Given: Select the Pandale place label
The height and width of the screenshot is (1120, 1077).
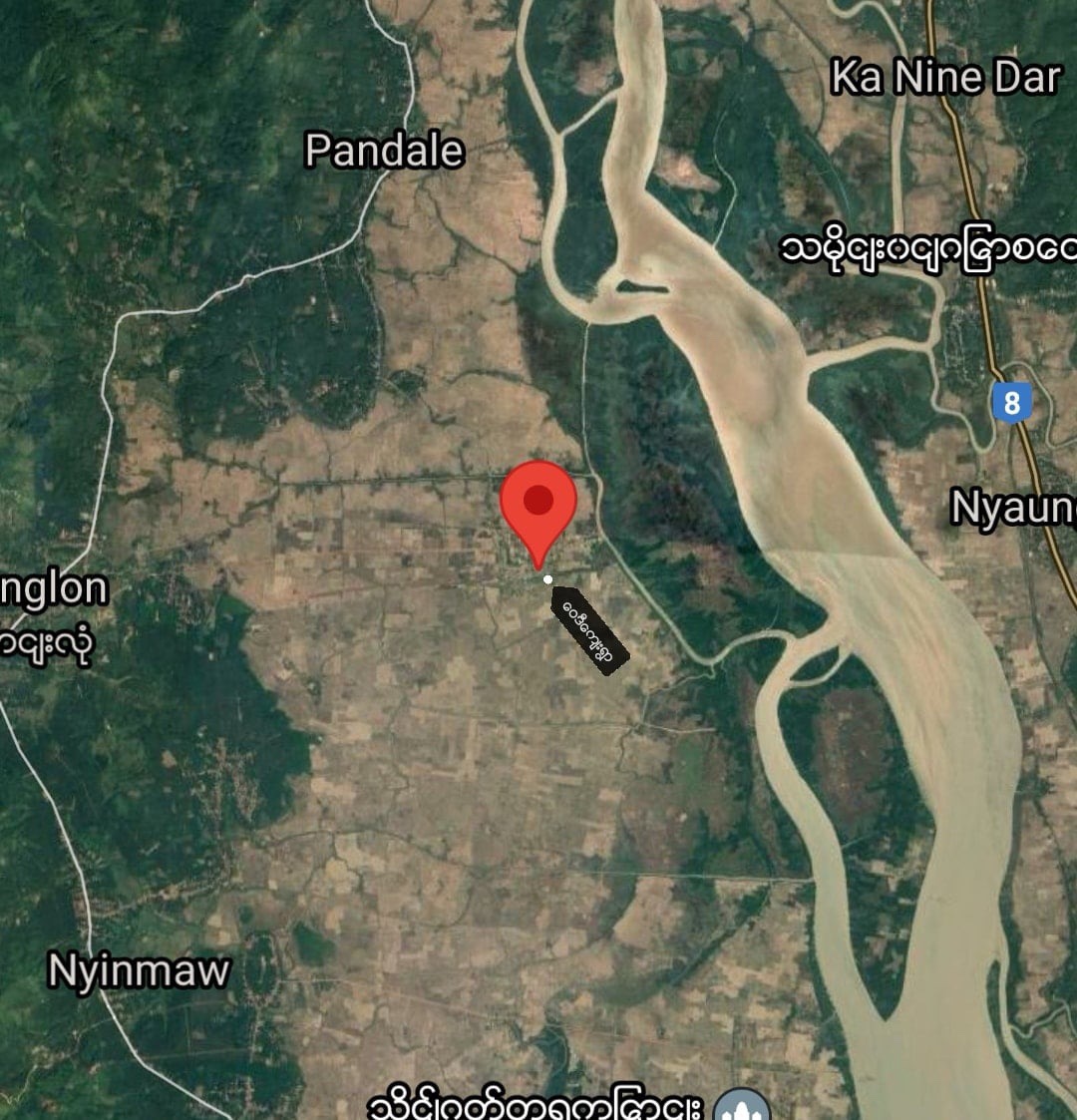Looking at the screenshot, I should pyautogui.click(x=384, y=151).
